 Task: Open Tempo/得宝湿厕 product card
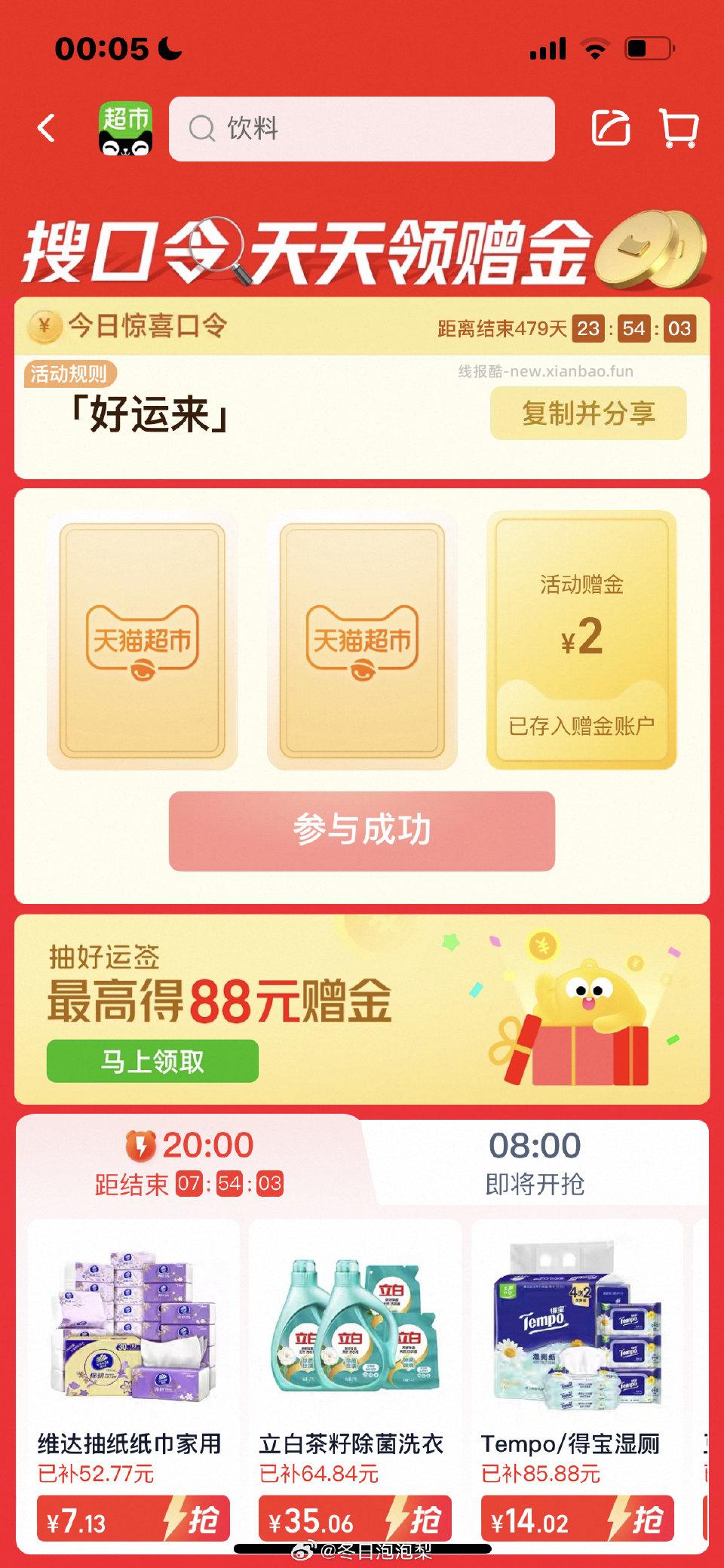(x=577, y=1343)
